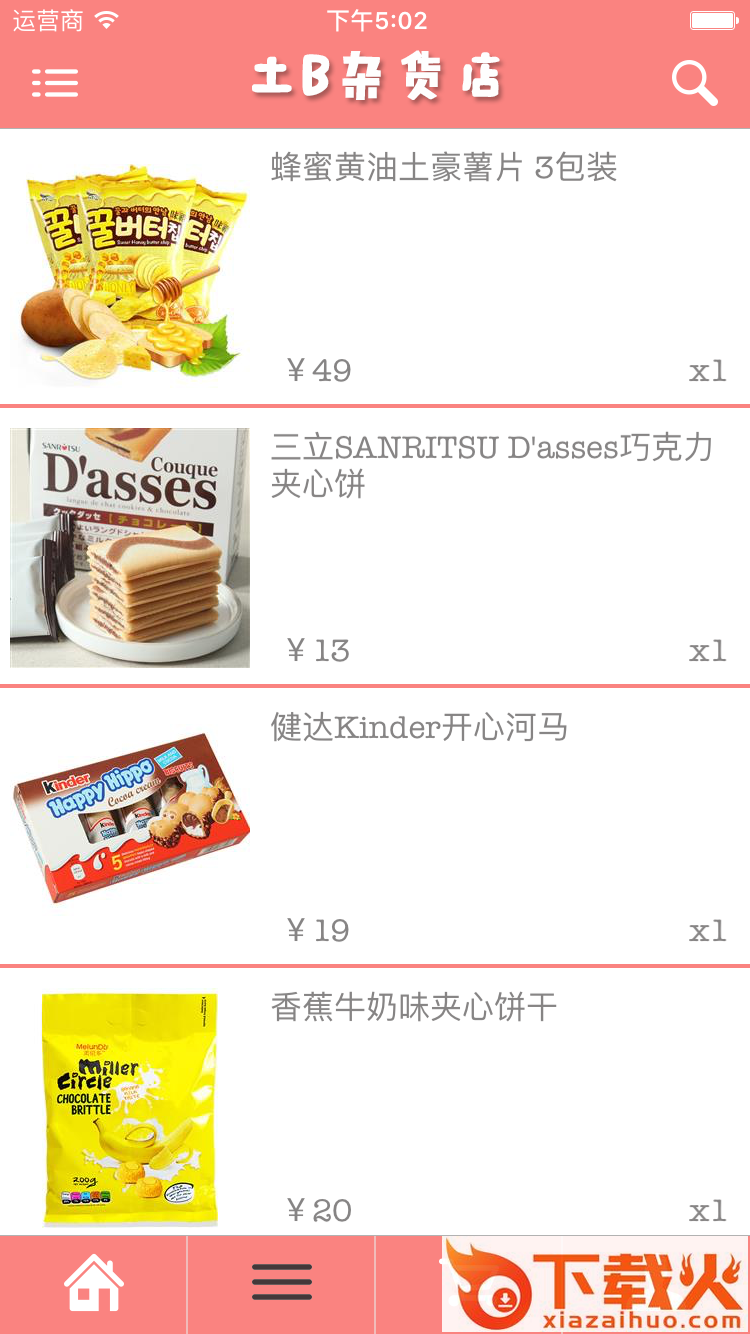The height and width of the screenshot is (1334, 750).
Task: Tap the search magnifier icon
Action: coord(693,82)
